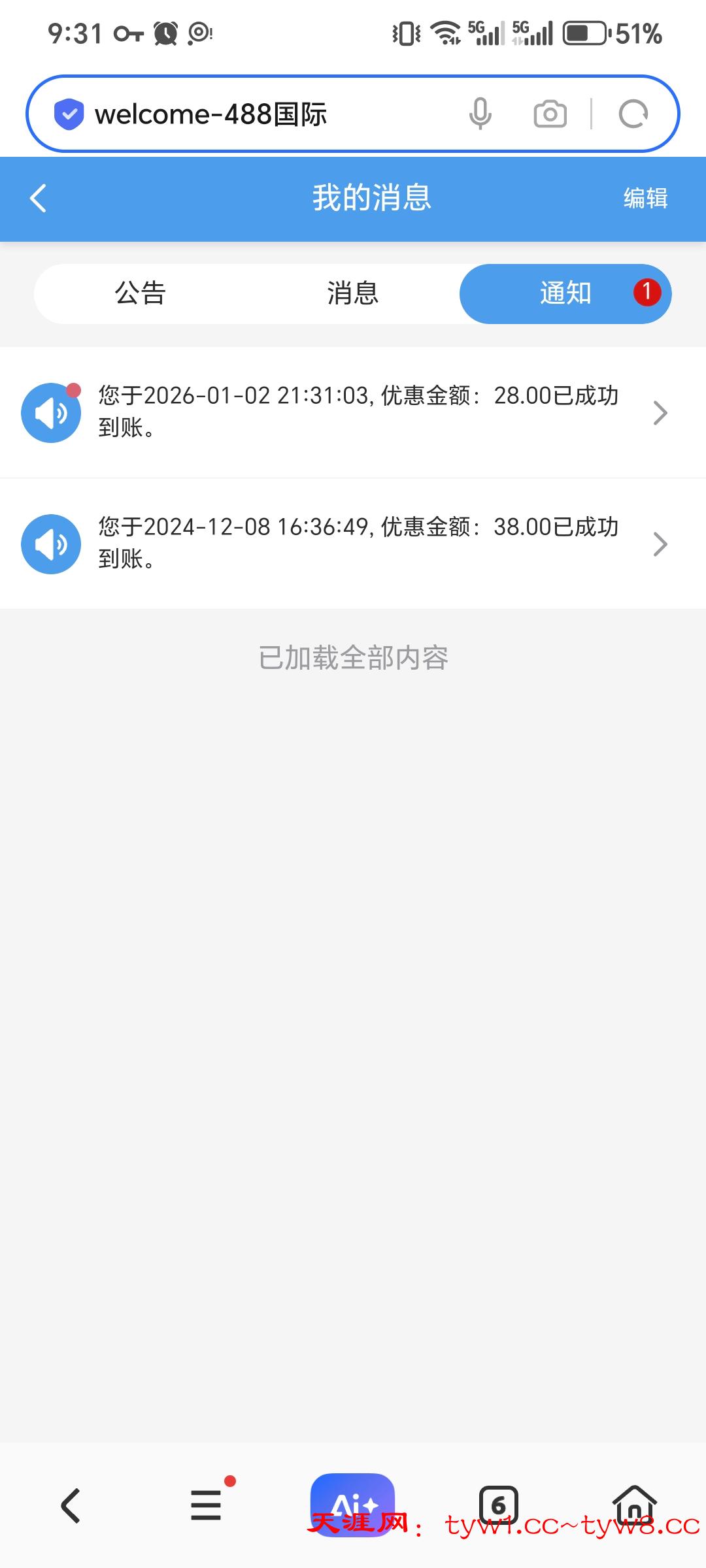
Task: Start voice search with the microphone
Action: (480, 114)
